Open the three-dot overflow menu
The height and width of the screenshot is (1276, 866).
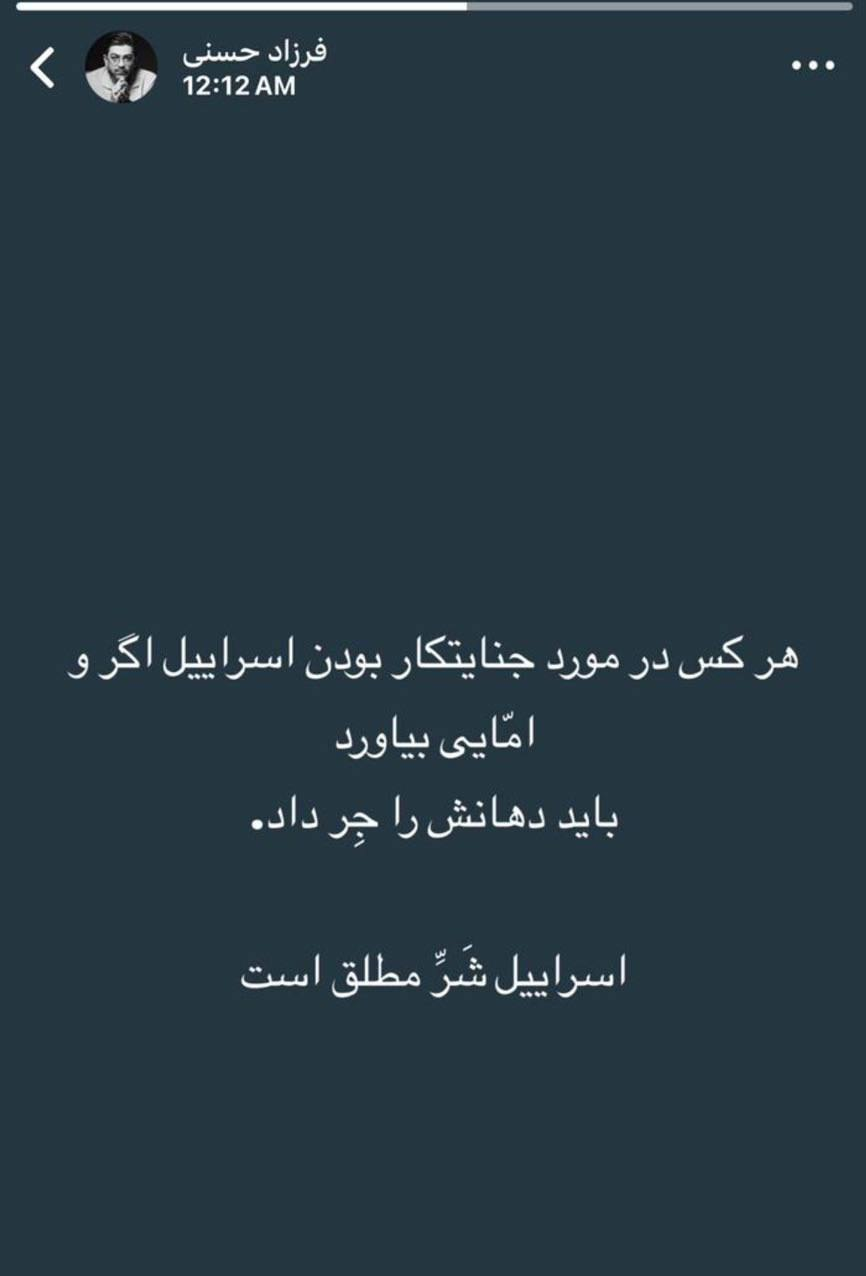coord(812,66)
